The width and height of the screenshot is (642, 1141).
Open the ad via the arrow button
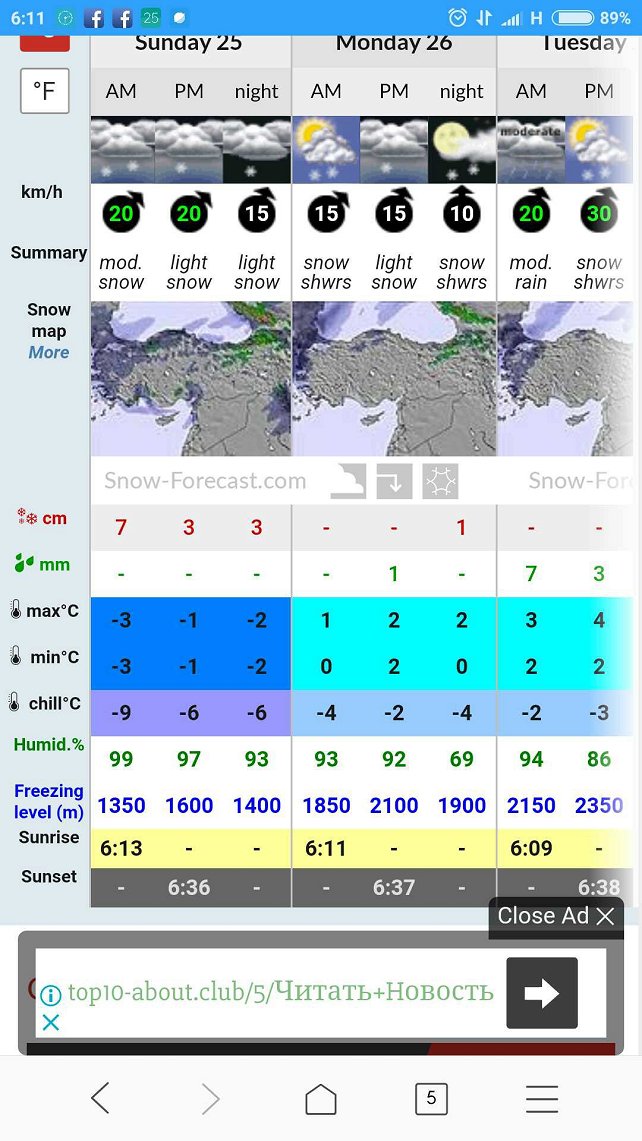point(541,993)
